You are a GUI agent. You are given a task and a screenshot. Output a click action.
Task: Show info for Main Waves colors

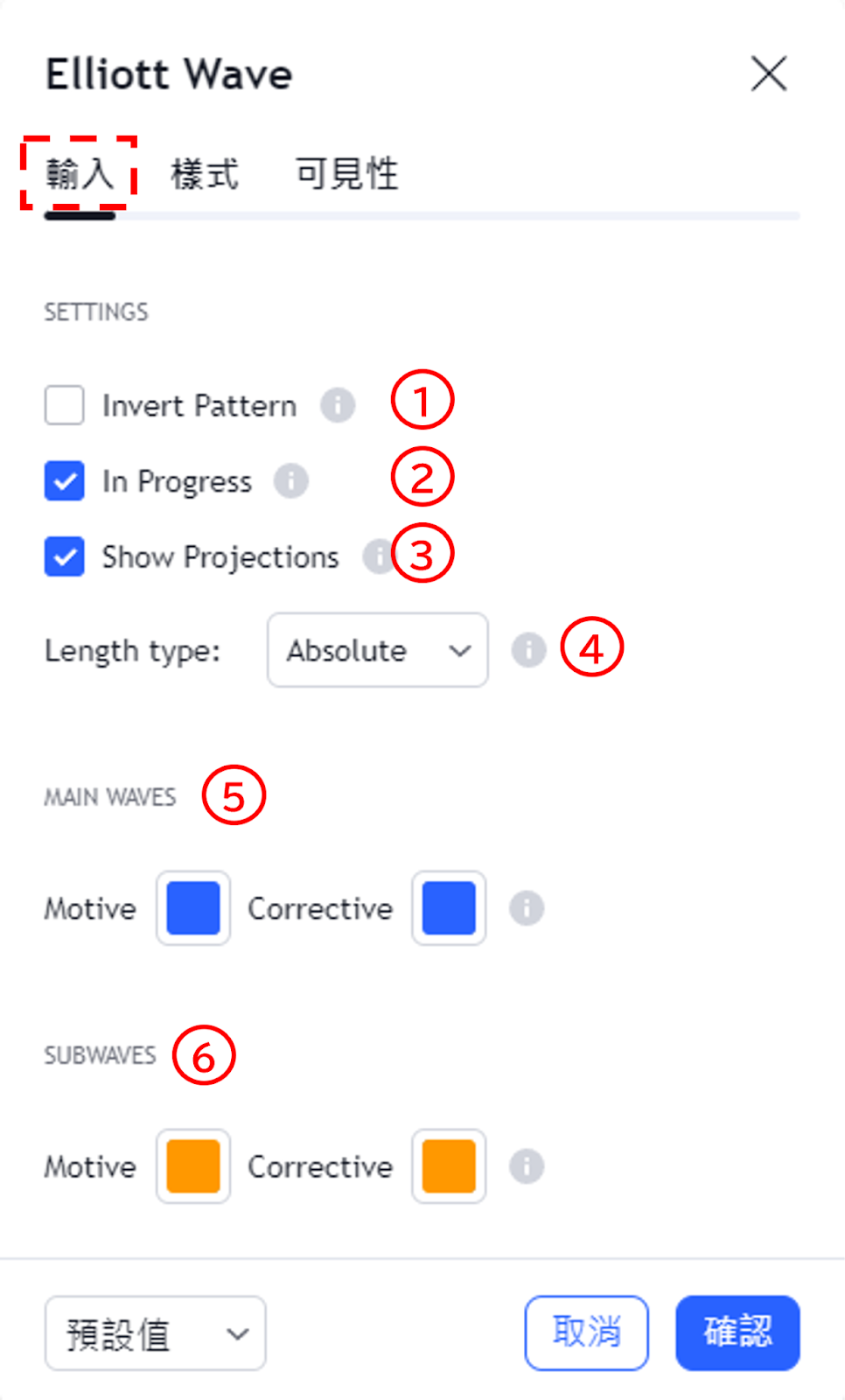pyautogui.click(x=527, y=908)
